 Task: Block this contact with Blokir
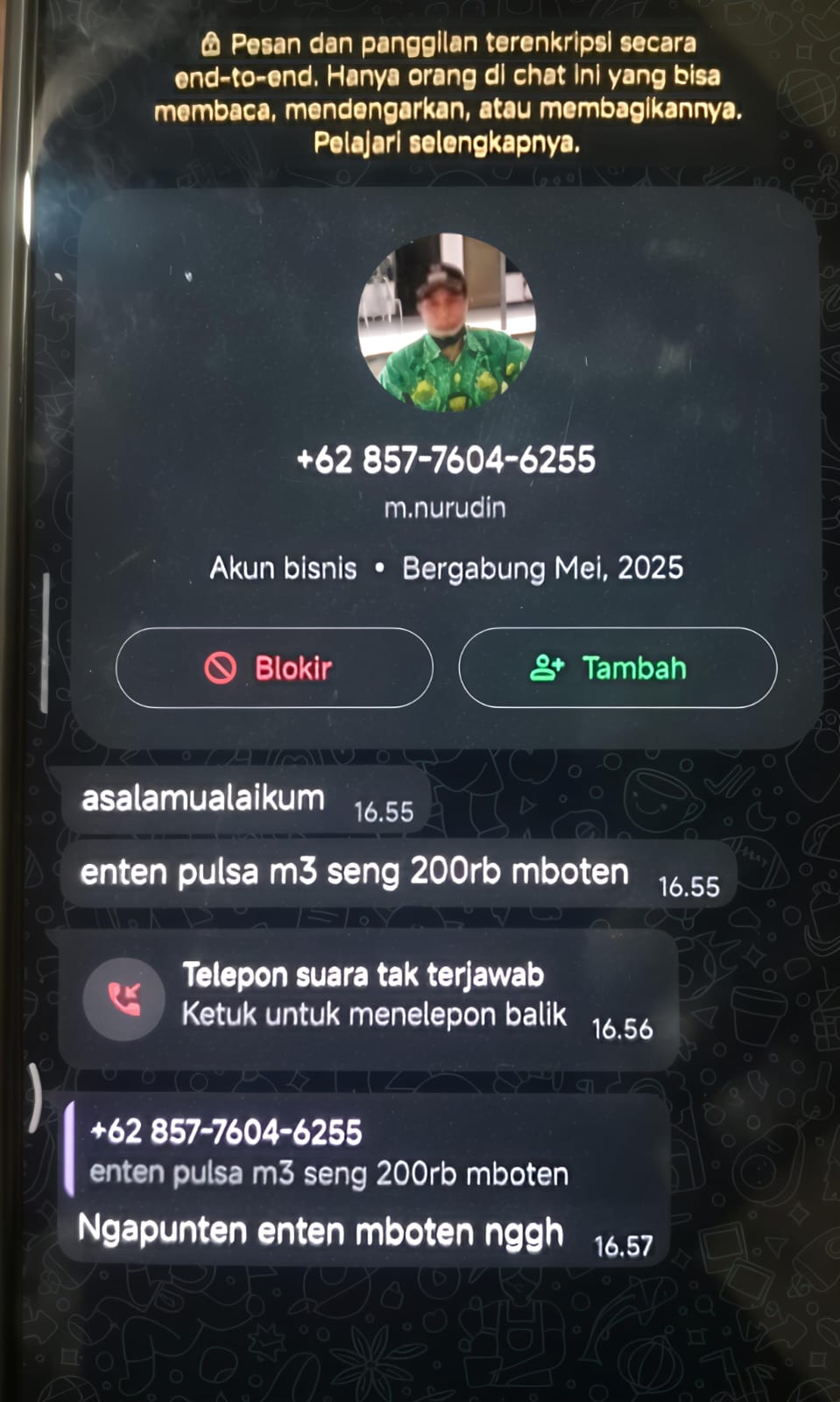click(x=274, y=668)
